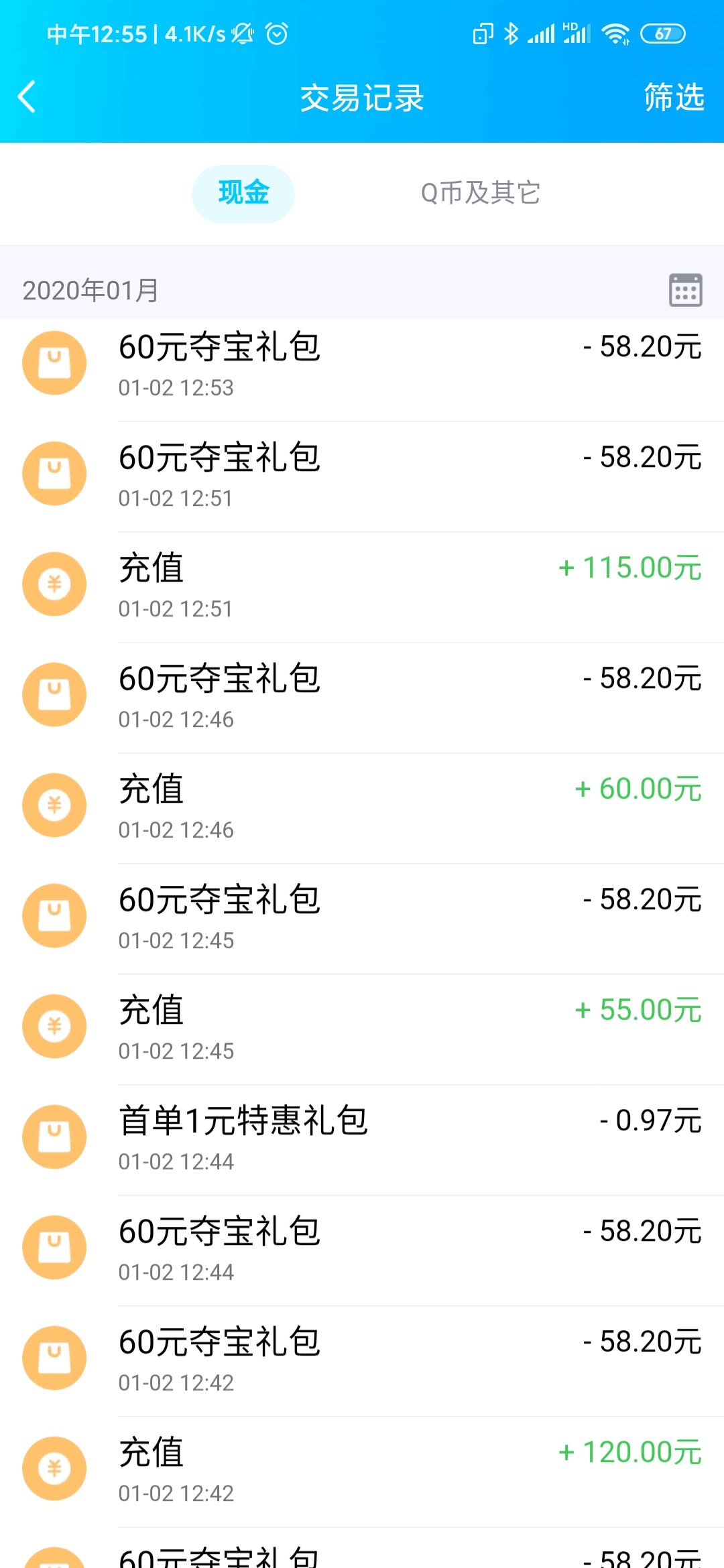This screenshot has height=1568, width=724.
Task: Select the 现金 tab
Action: (x=243, y=193)
